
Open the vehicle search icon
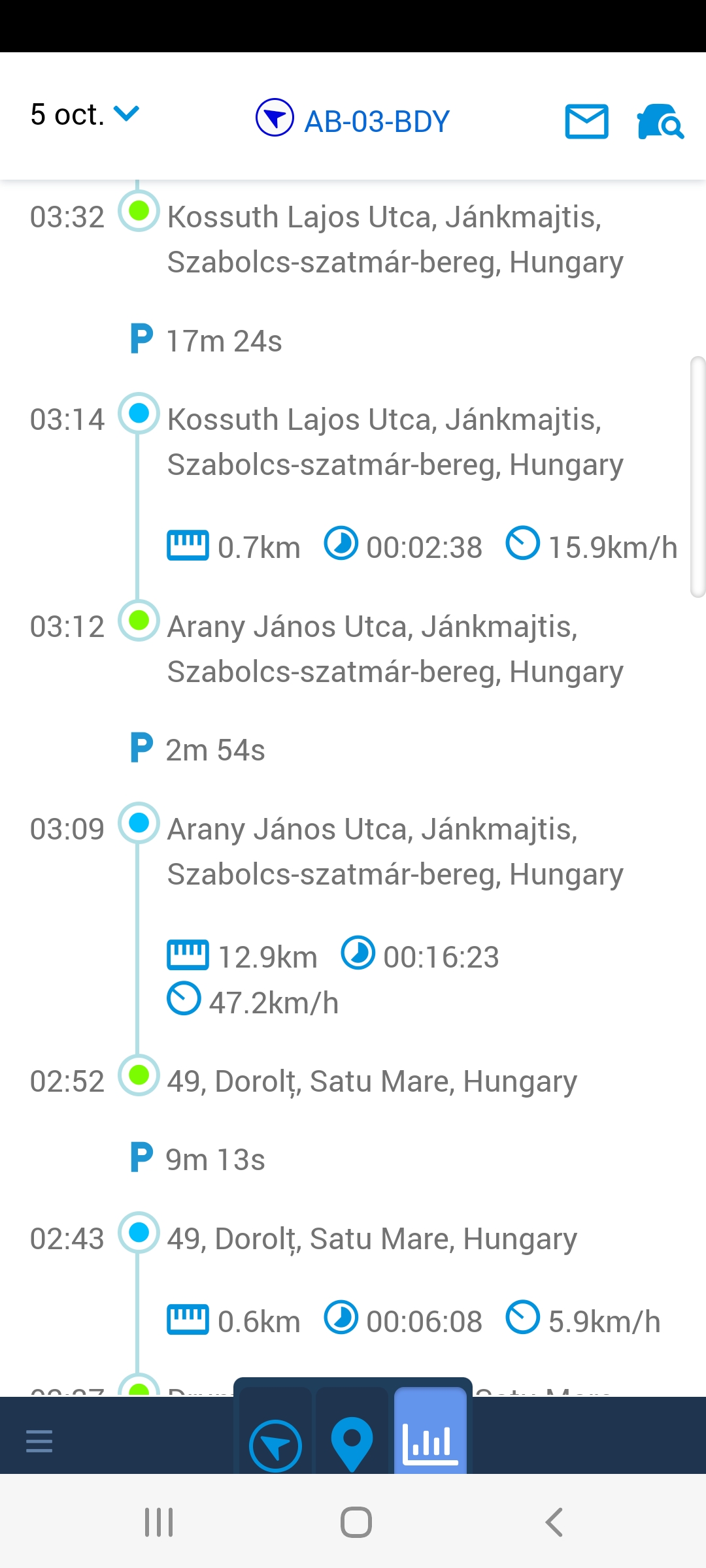click(660, 122)
